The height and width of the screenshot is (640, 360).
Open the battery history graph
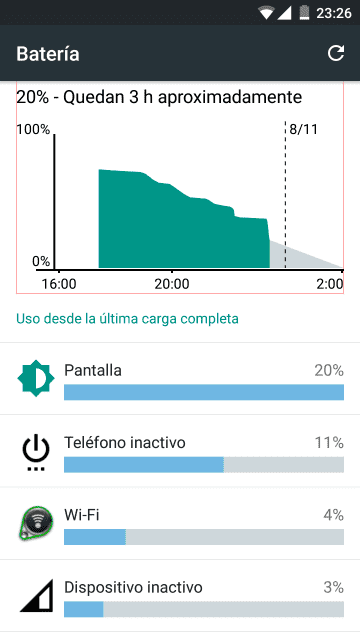pyautogui.click(x=180, y=187)
